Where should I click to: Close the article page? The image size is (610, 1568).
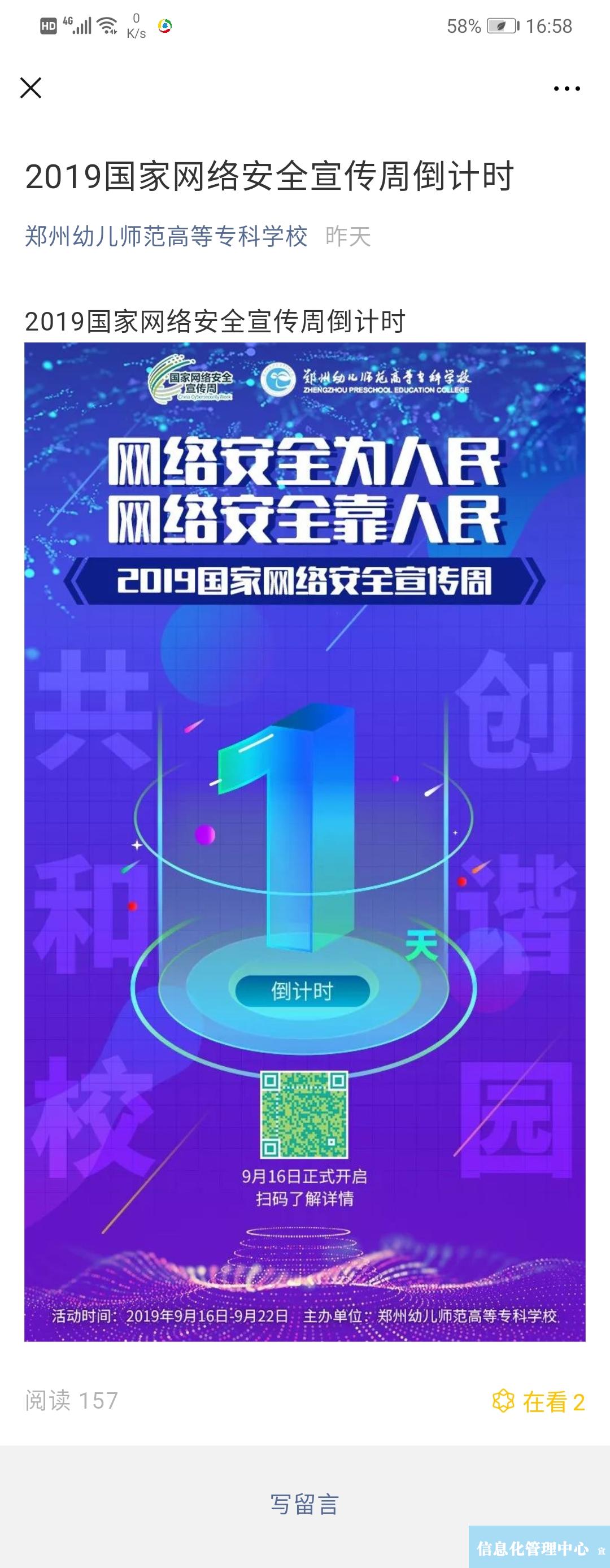click(x=30, y=88)
